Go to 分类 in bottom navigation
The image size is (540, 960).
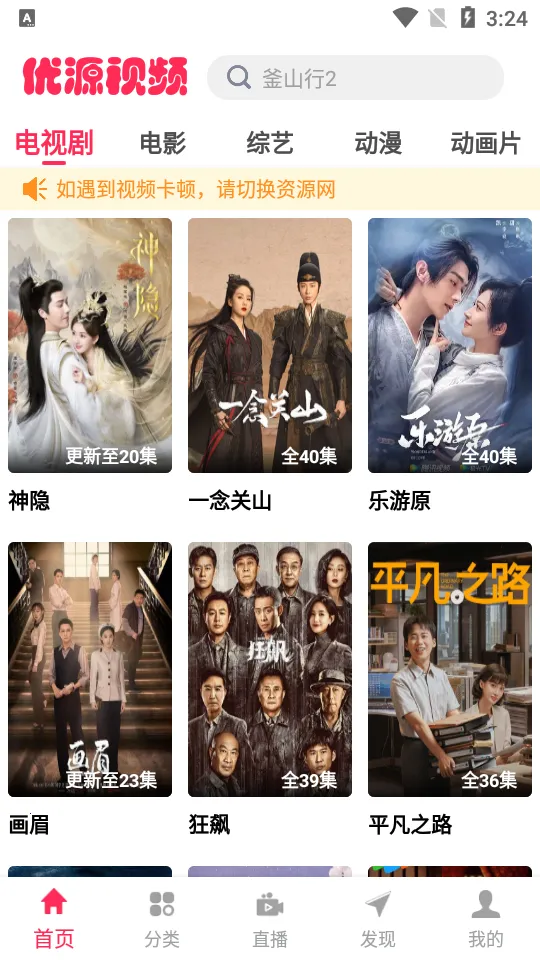point(162,919)
